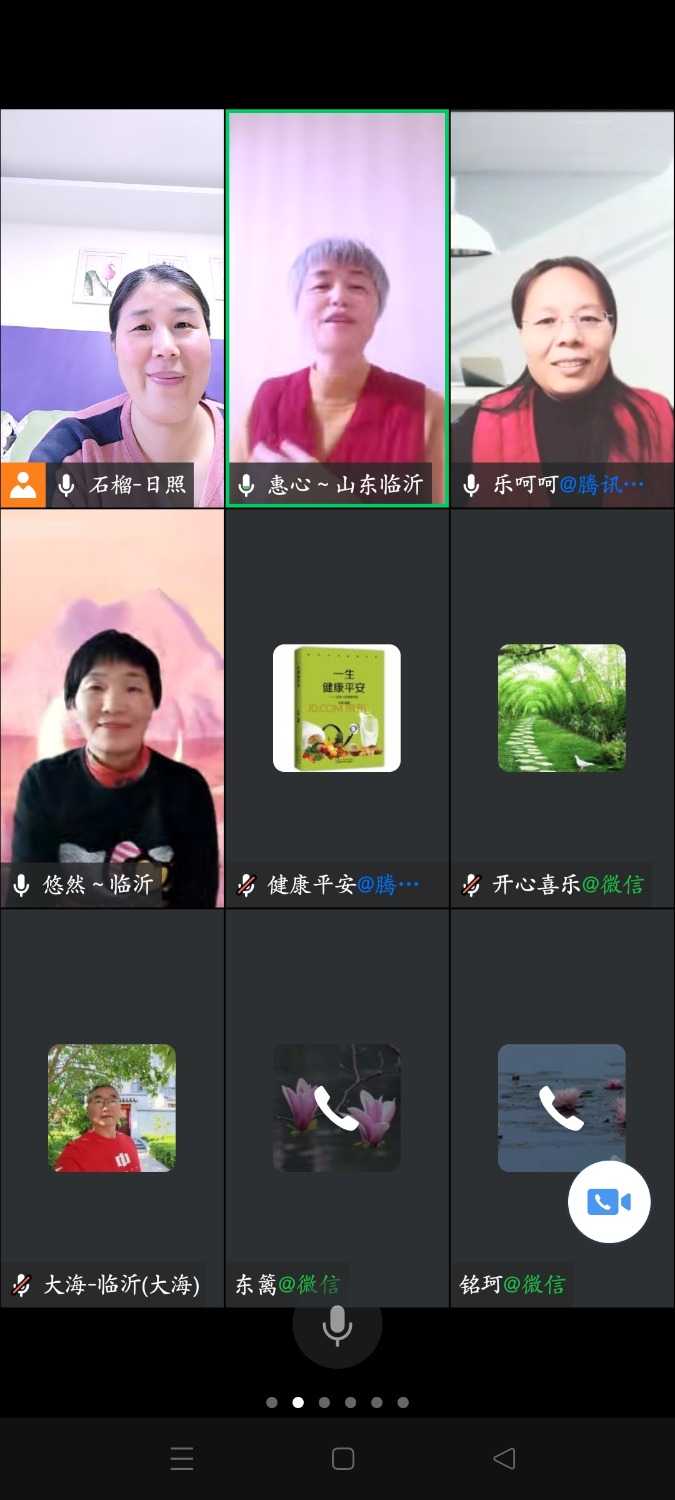Viewport: 675px width, 1500px height.
Task: Go back with system back button
Action: coord(504,1459)
